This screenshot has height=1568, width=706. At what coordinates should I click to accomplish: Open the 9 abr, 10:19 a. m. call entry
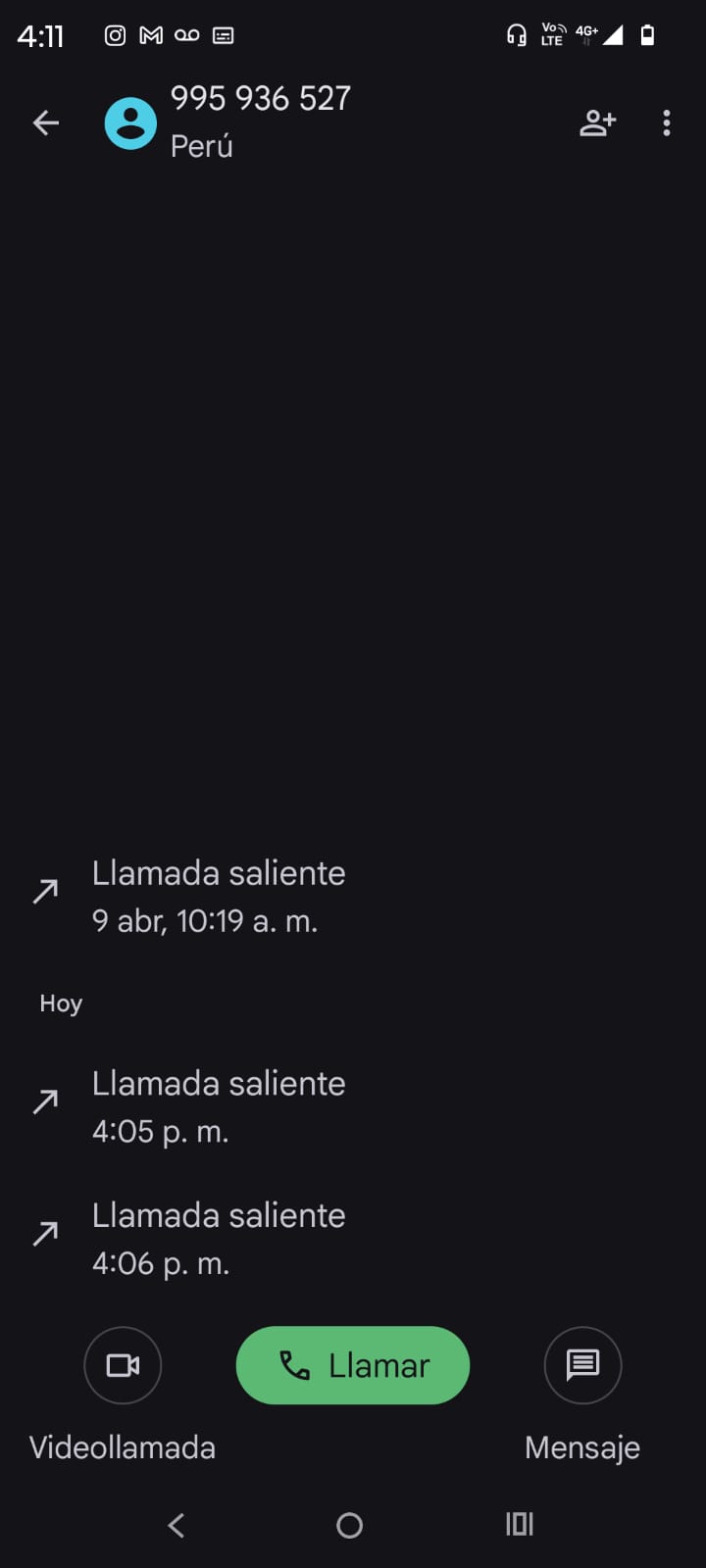(x=218, y=896)
